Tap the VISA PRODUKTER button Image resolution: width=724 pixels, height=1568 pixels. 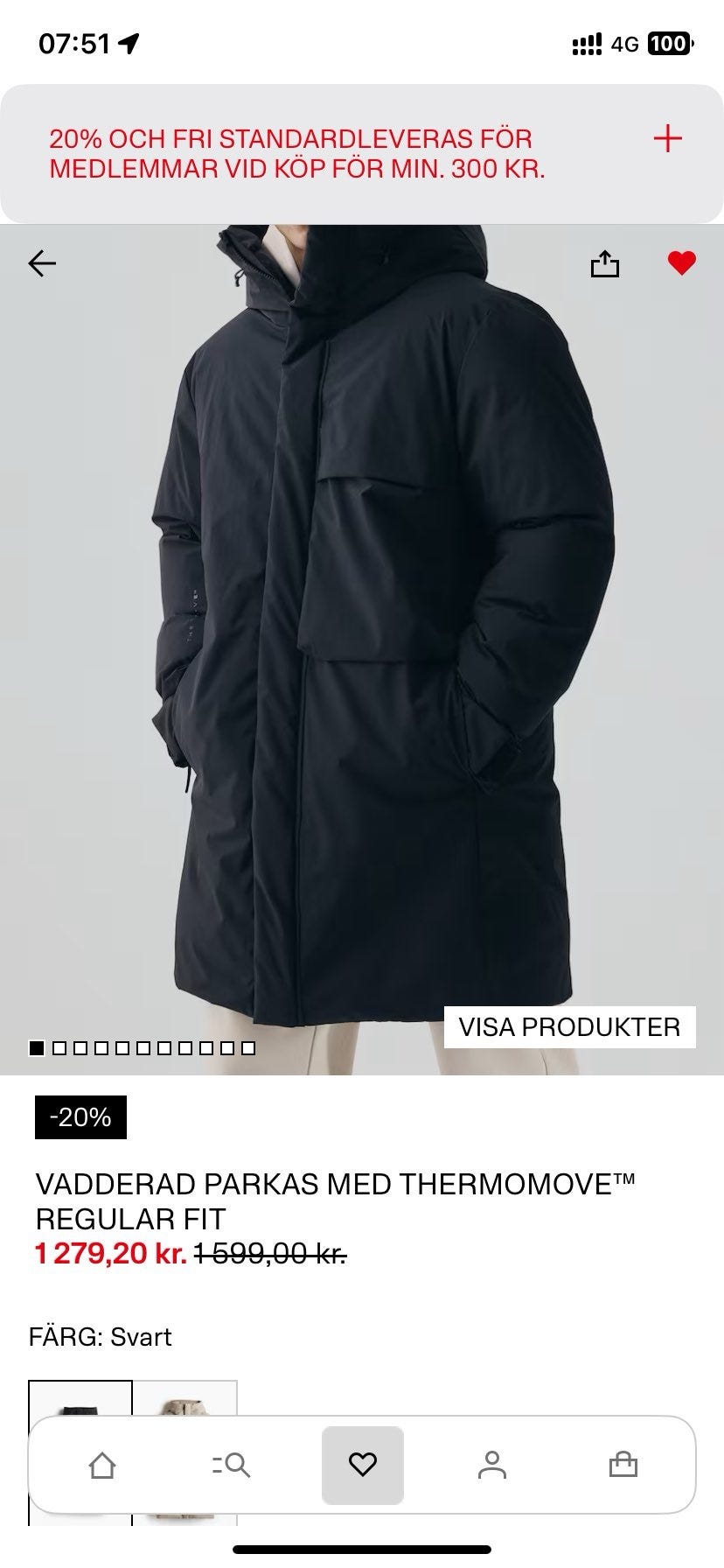569,1026
